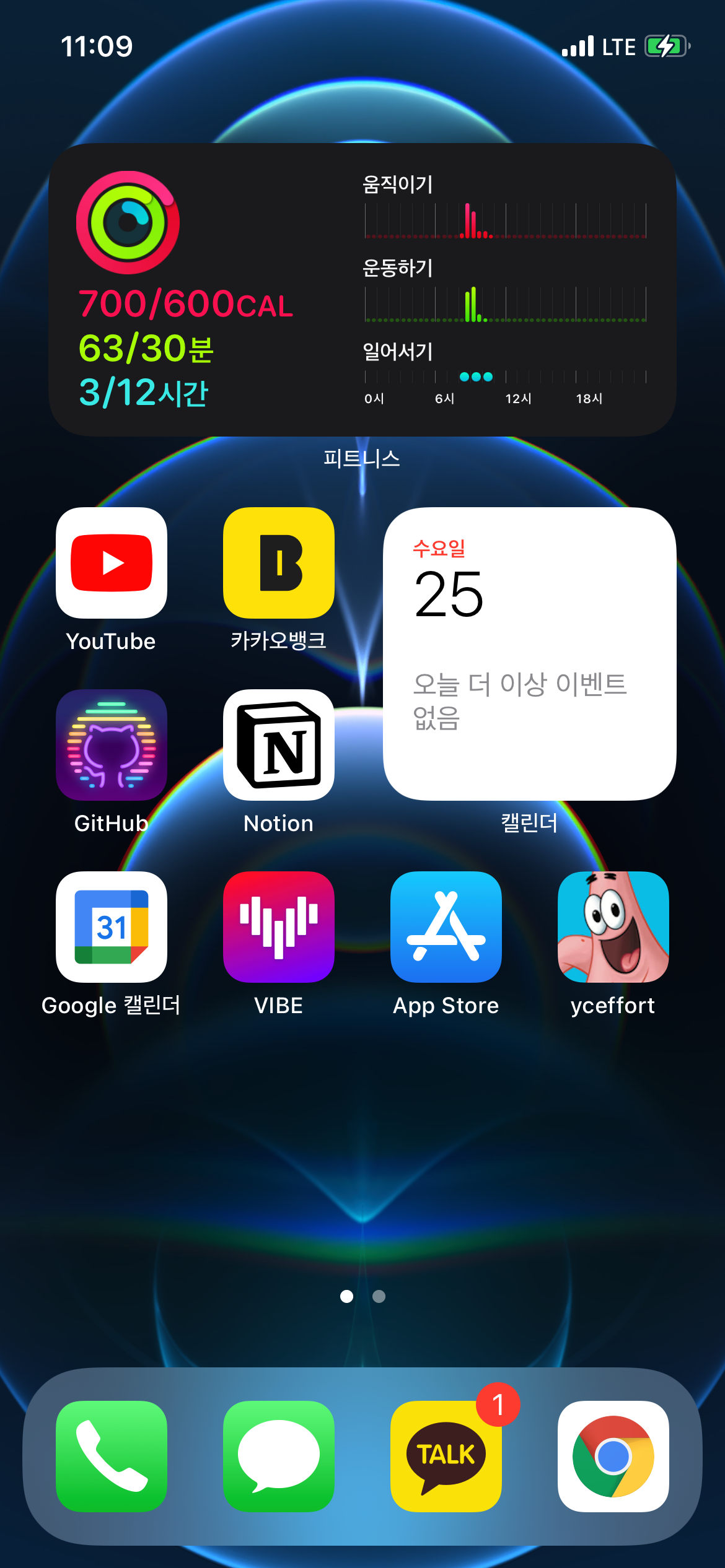Launch the VIBE music app
Viewport: 725px width, 1568px height.
coord(279,927)
